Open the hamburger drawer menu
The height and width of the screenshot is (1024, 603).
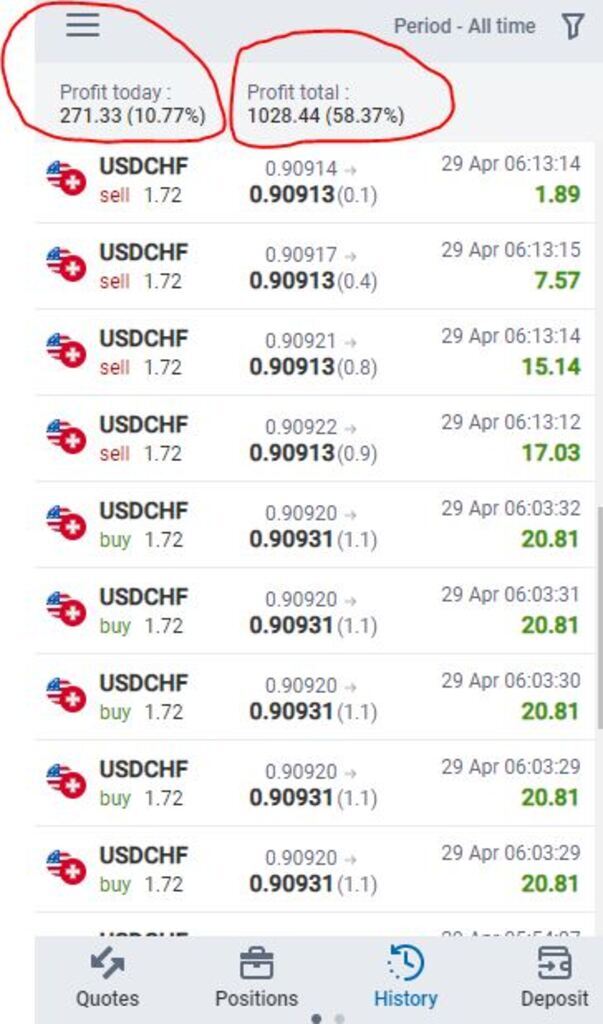83,25
